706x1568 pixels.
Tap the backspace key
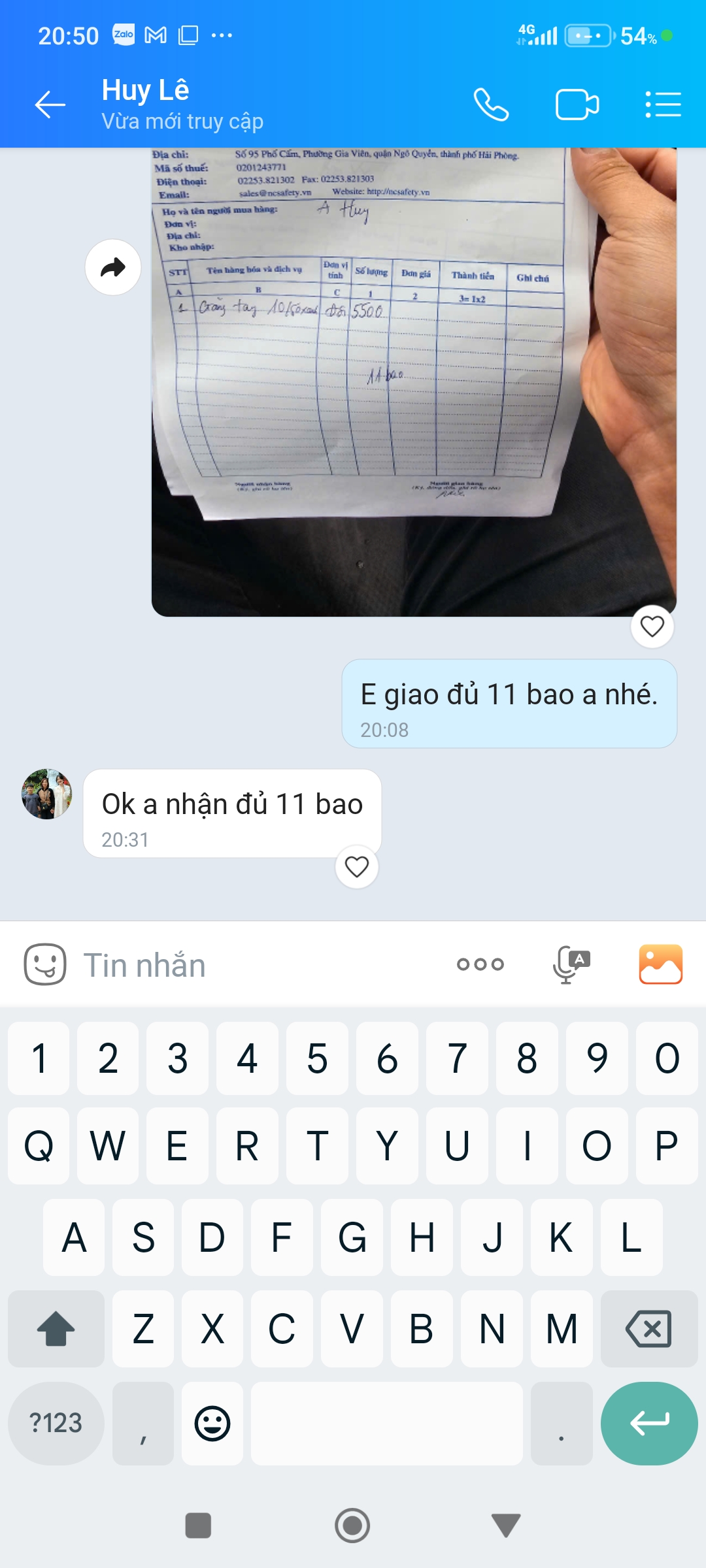(x=649, y=1328)
